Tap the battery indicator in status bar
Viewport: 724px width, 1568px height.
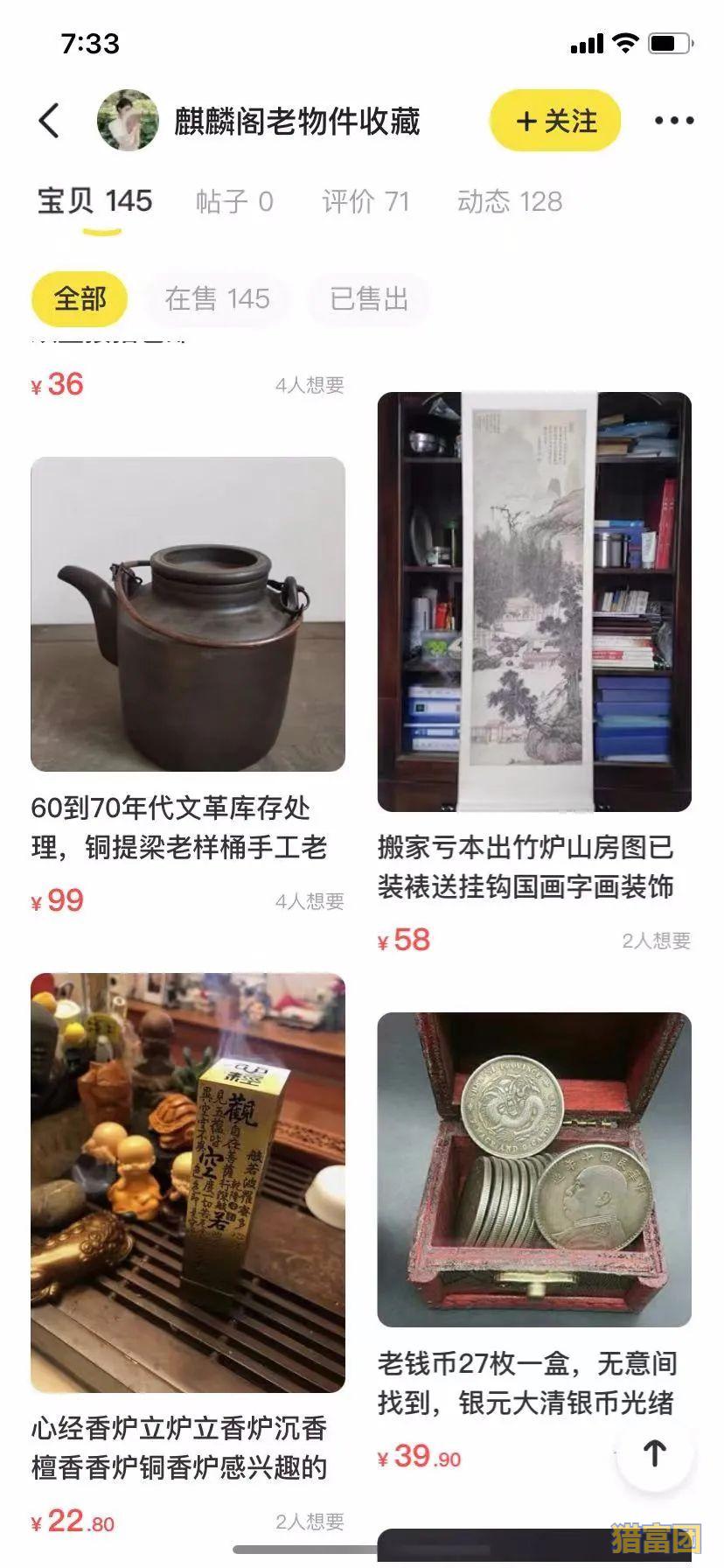coord(668,41)
